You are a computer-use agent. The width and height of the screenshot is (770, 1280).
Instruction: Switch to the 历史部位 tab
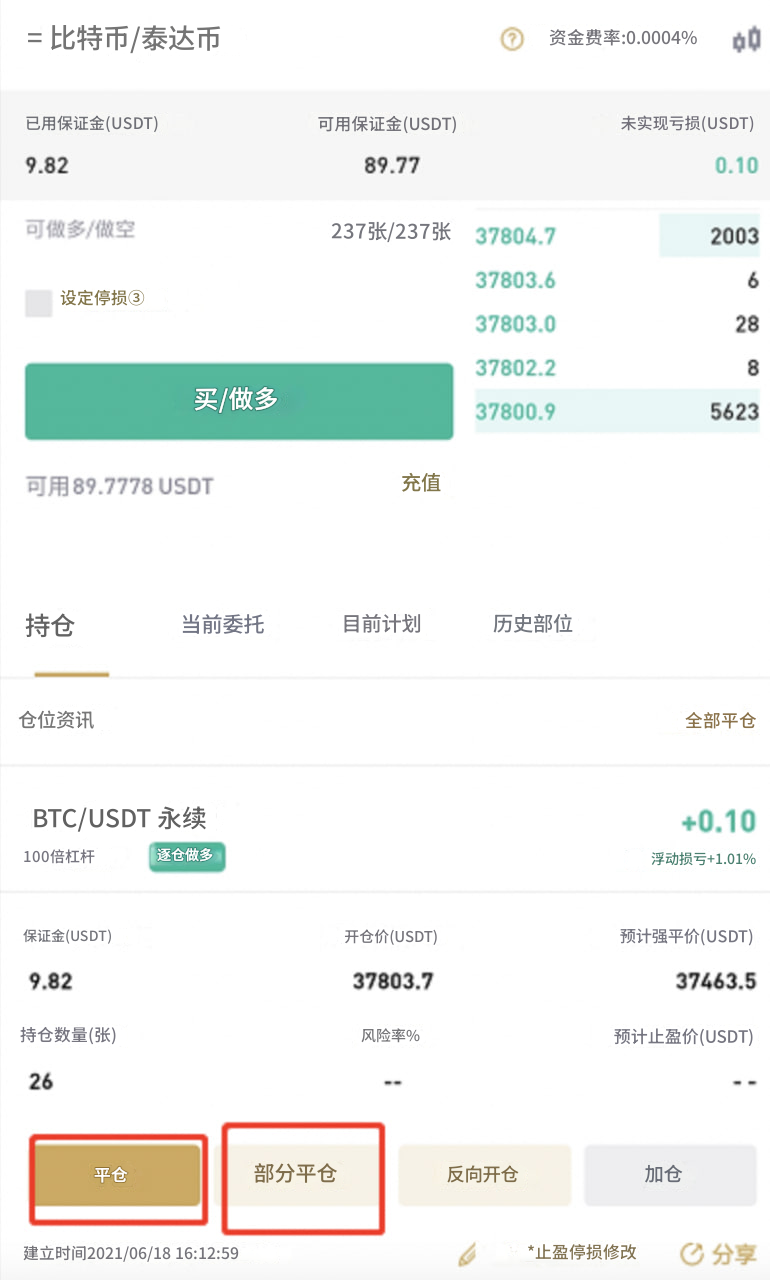533,624
